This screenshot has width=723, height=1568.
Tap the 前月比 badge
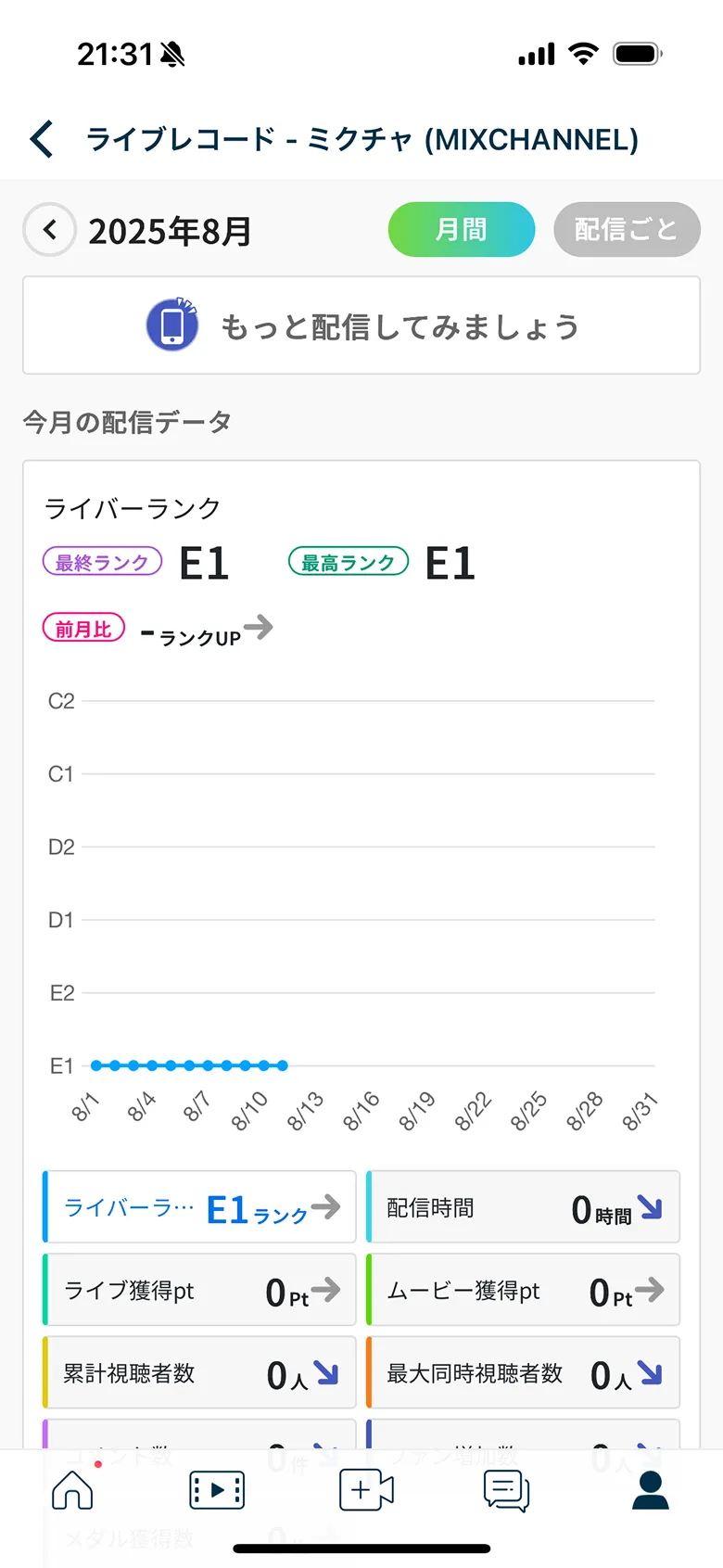[83, 628]
